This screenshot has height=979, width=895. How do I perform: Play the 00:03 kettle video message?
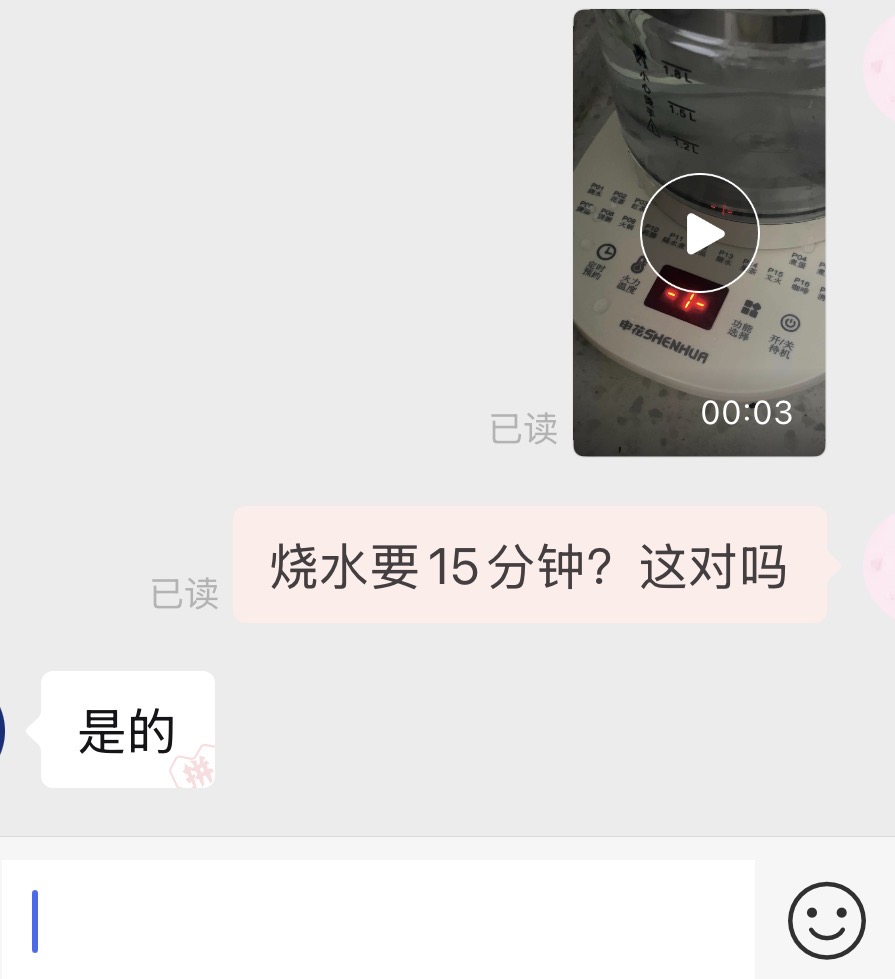(x=699, y=233)
